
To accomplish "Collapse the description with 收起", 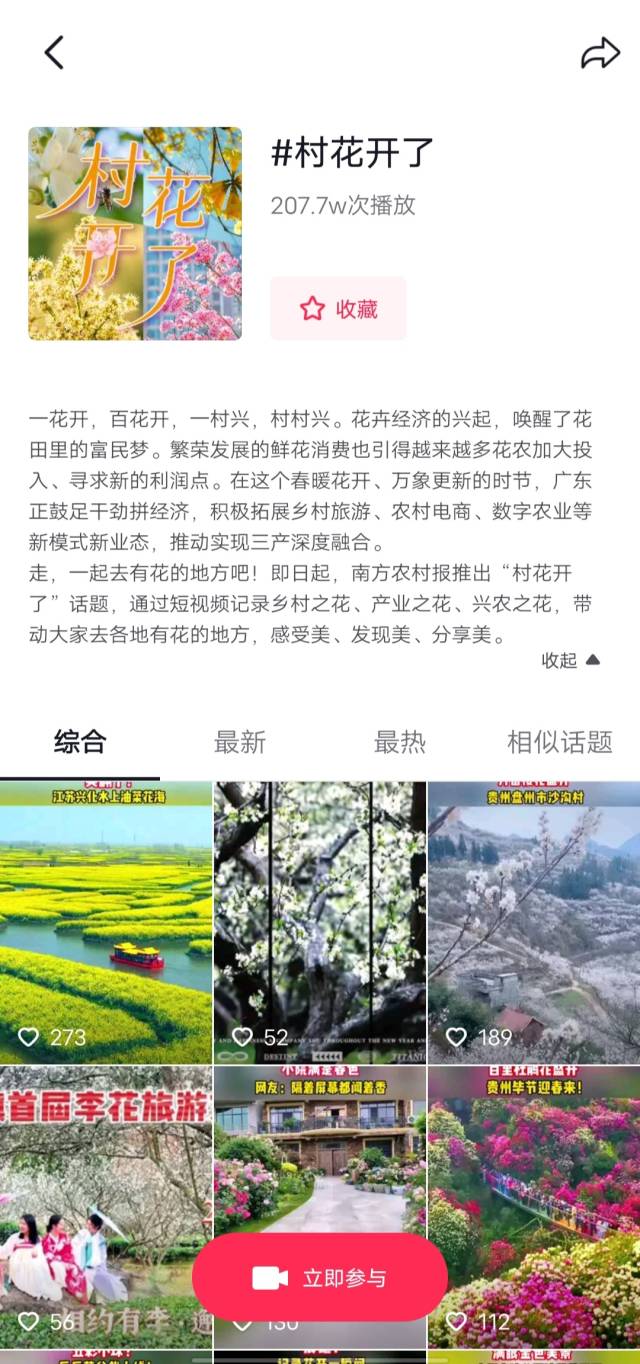I will pyautogui.click(x=571, y=660).
